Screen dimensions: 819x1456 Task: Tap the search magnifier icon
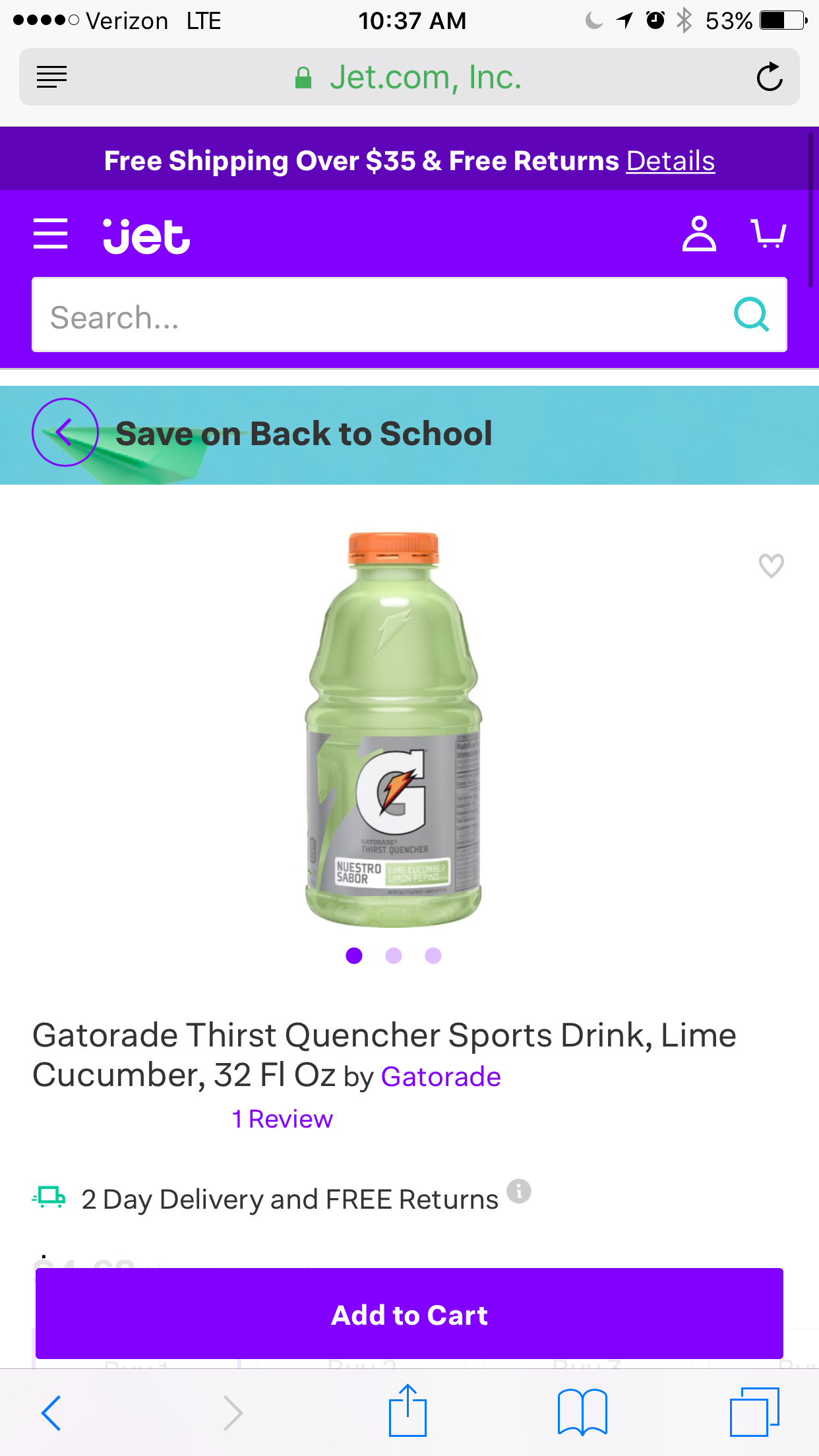tap(751, 315)
